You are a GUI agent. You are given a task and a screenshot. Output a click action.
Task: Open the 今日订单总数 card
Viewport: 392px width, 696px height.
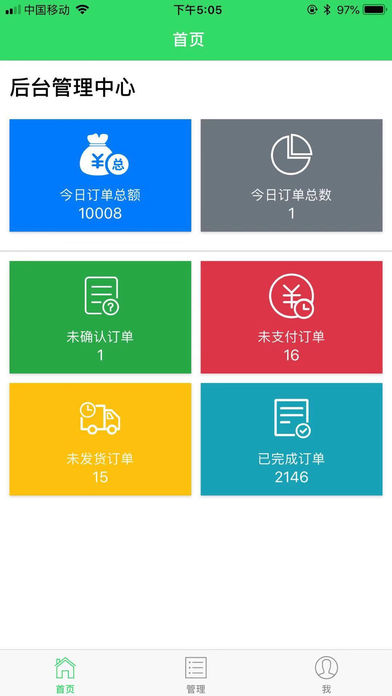tap(291, 175)
